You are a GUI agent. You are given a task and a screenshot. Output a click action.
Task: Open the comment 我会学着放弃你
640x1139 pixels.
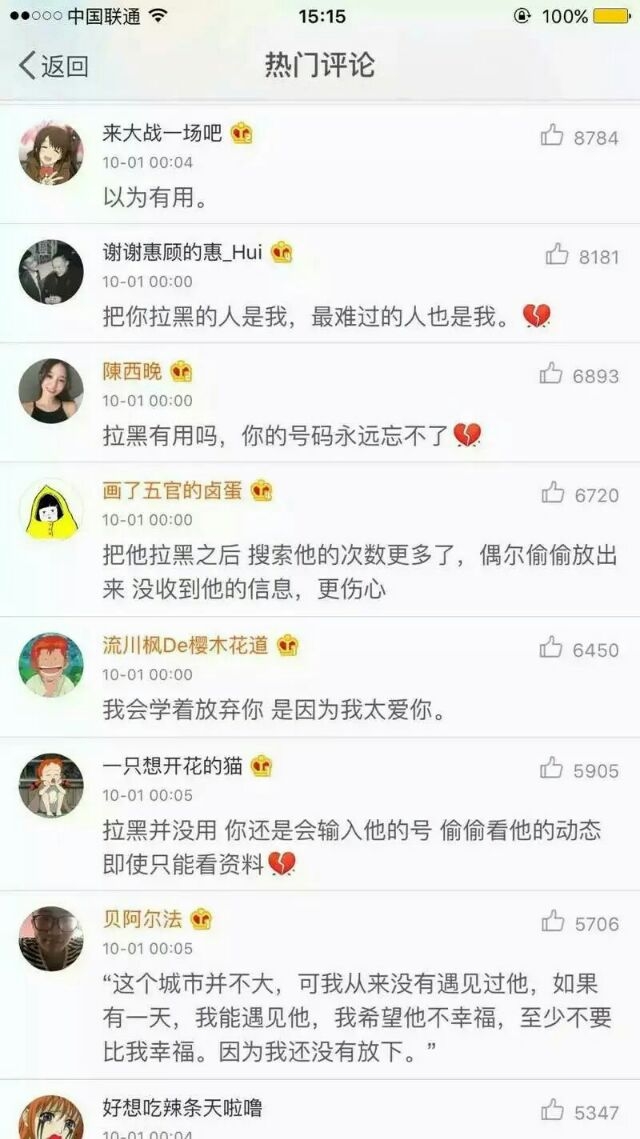(273, 710)
